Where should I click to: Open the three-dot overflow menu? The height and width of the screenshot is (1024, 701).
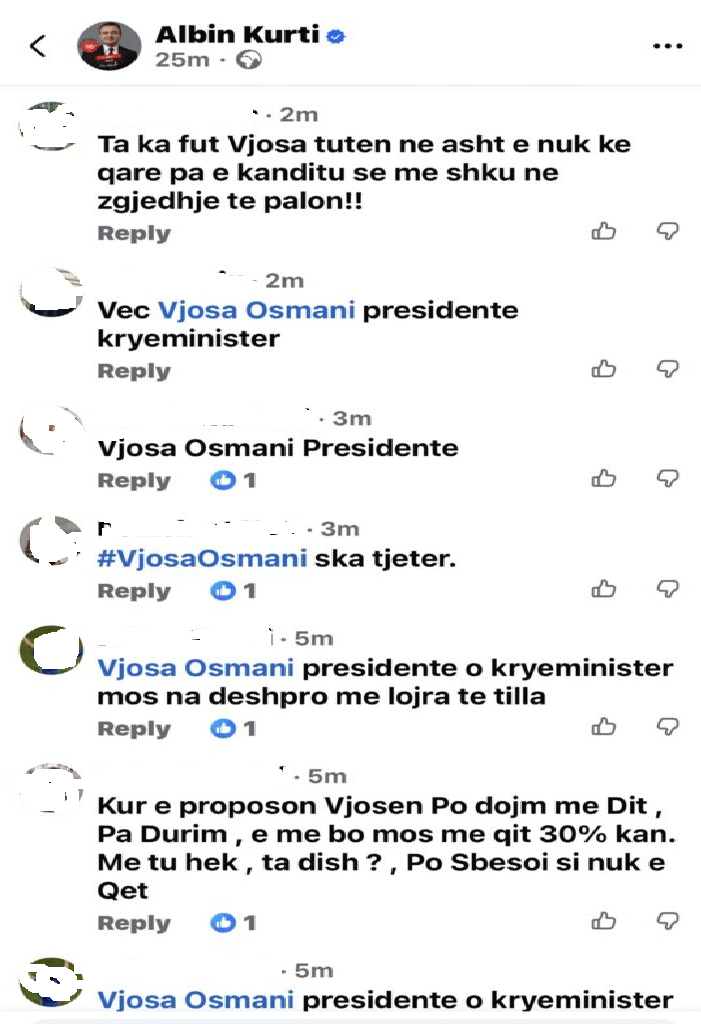pyautogui.click(x=666, y=46)
